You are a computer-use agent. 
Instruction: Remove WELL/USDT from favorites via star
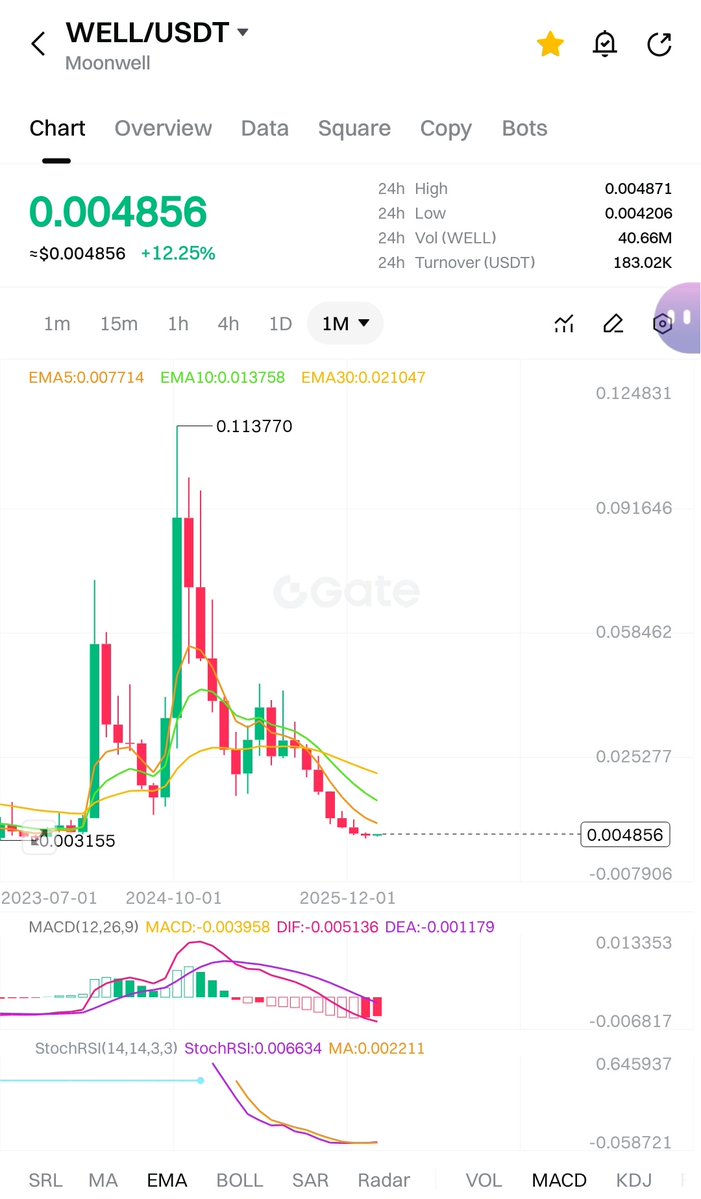550,44
